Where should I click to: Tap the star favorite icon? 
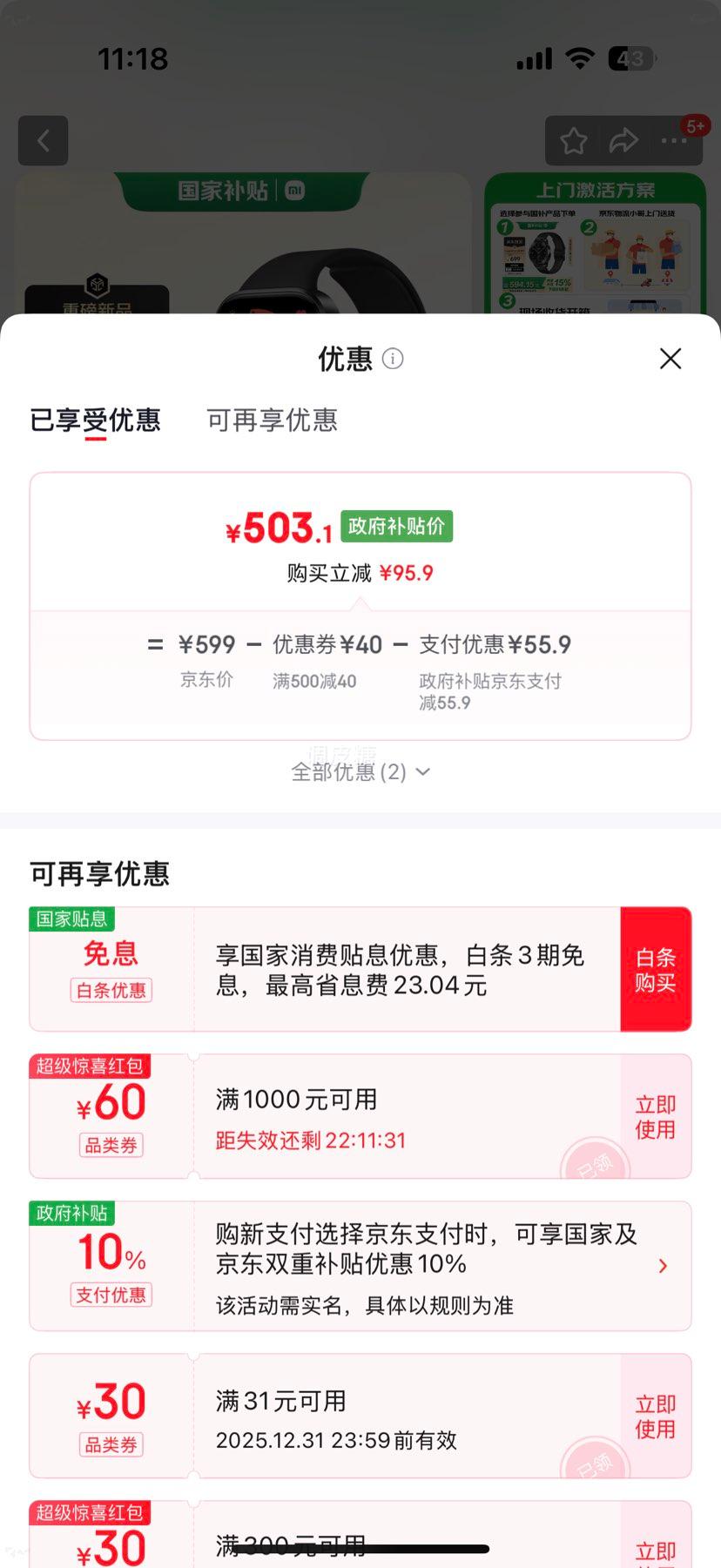[573, 140]
